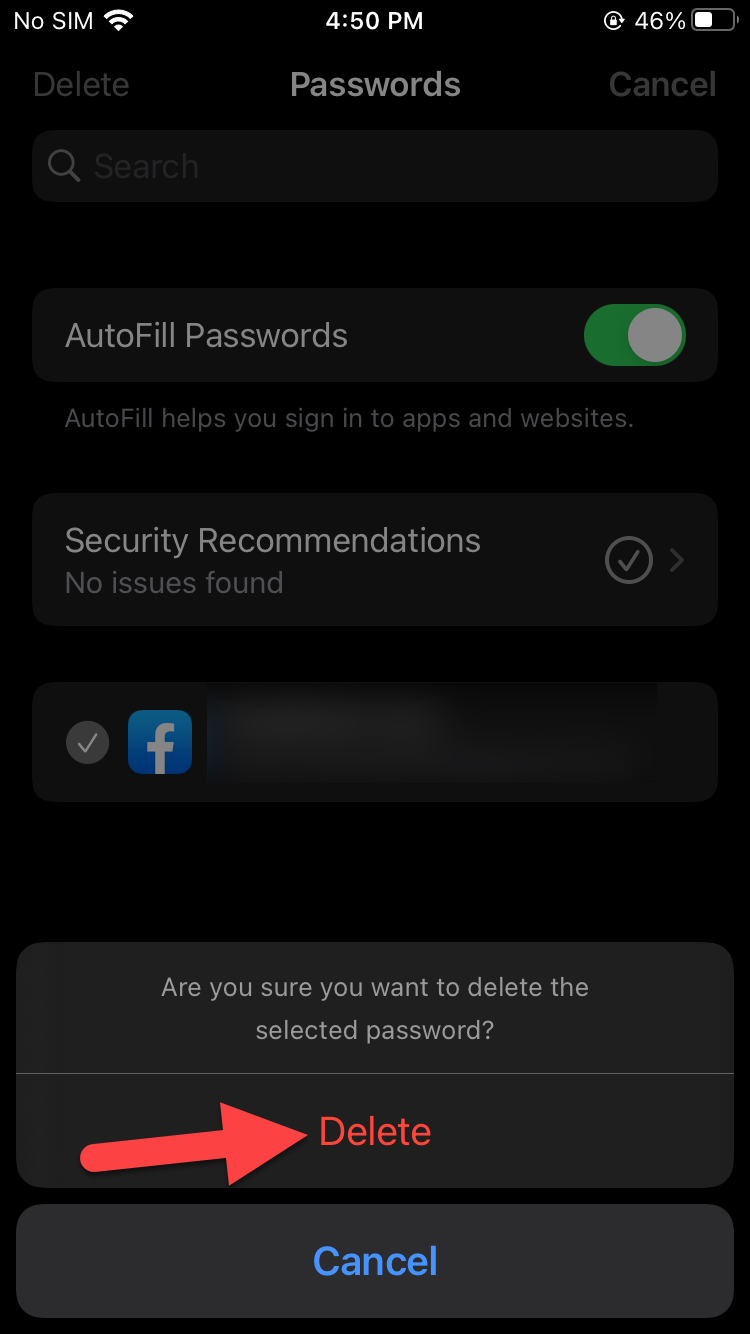Turn off AutoFill Passwords
This screenshot has height=1334, width=750.
634,335
